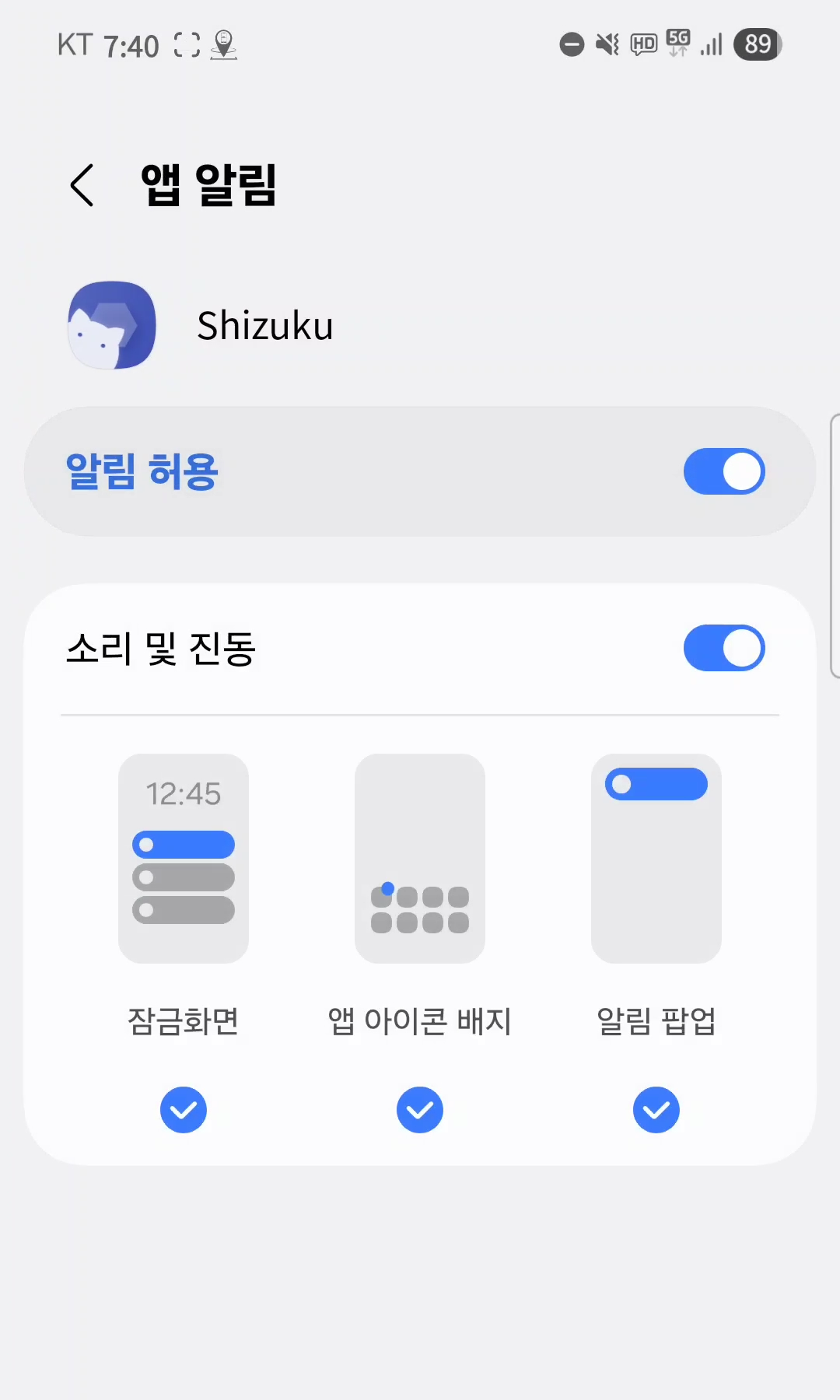Deselect the 앱 아이콘 배지 checkbox
This screenshot has height=1400, width=840.
(420, 1110)
